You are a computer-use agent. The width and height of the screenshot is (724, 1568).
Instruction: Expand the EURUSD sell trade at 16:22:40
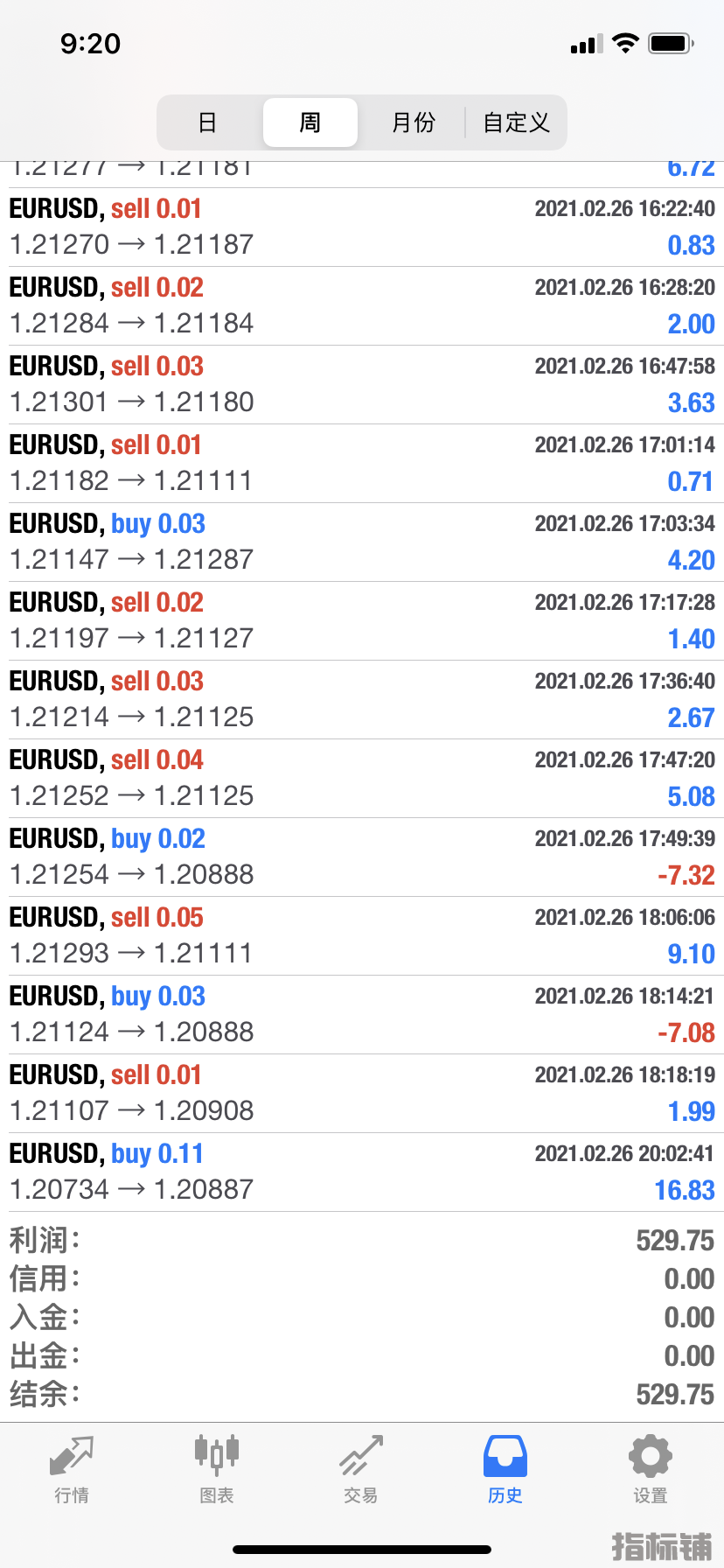(x=362, y=227)
